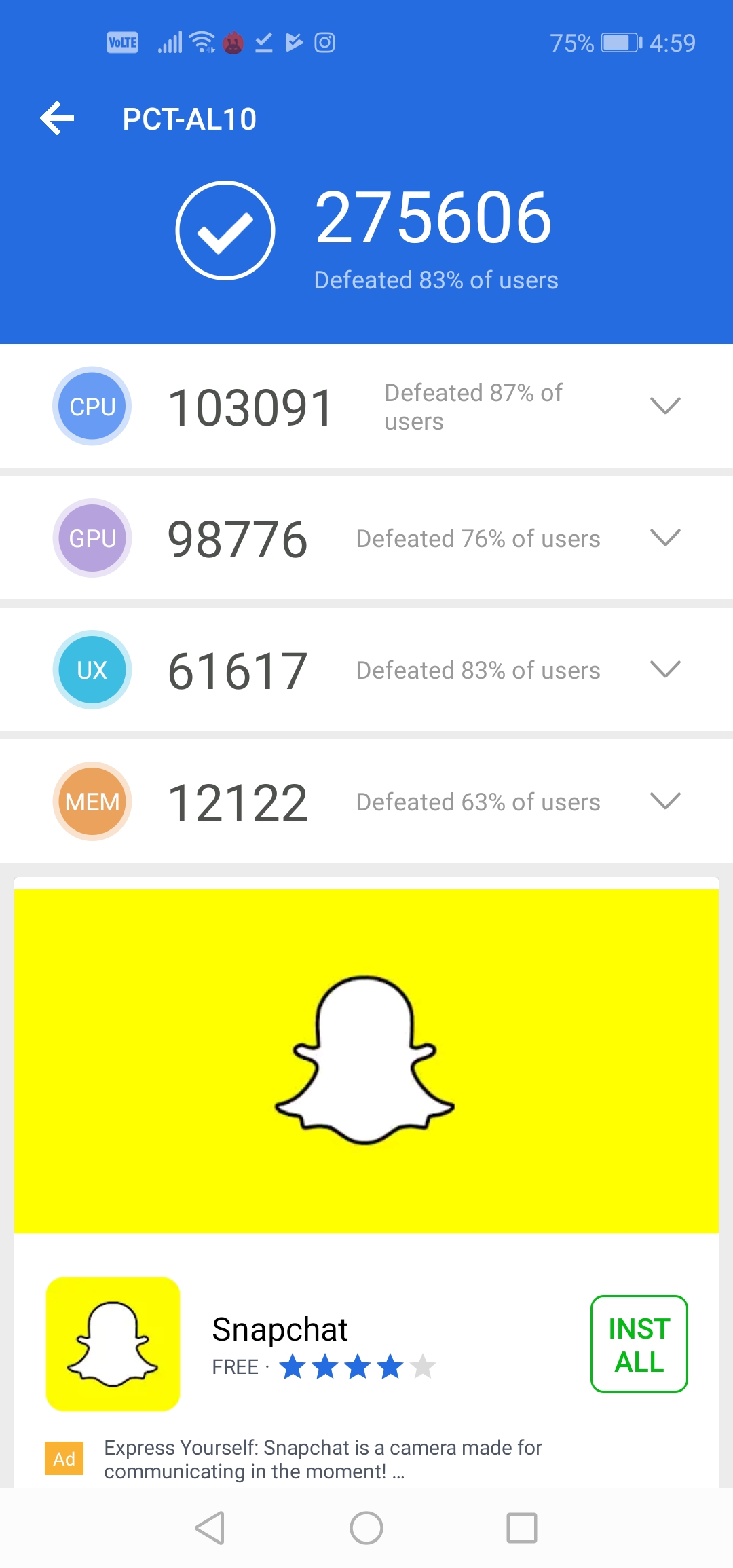733x1568 pixels.
Task: Expand the CPU score details
Action: tap(664, 406)
